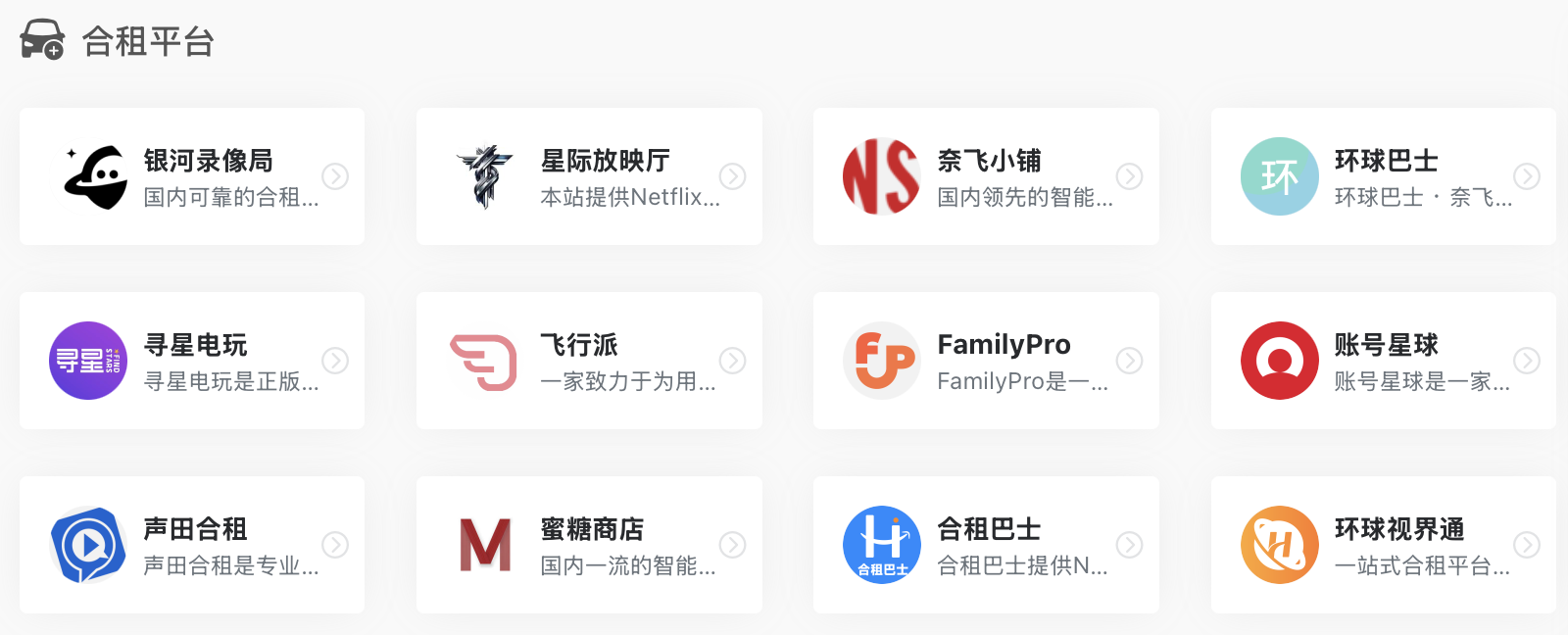Image resolution: width=1568 pixels, height=635 pixels.
Task: Visit the 奈飞小铺 platform card
Action: pyautogui.click(x=986, y=176)
